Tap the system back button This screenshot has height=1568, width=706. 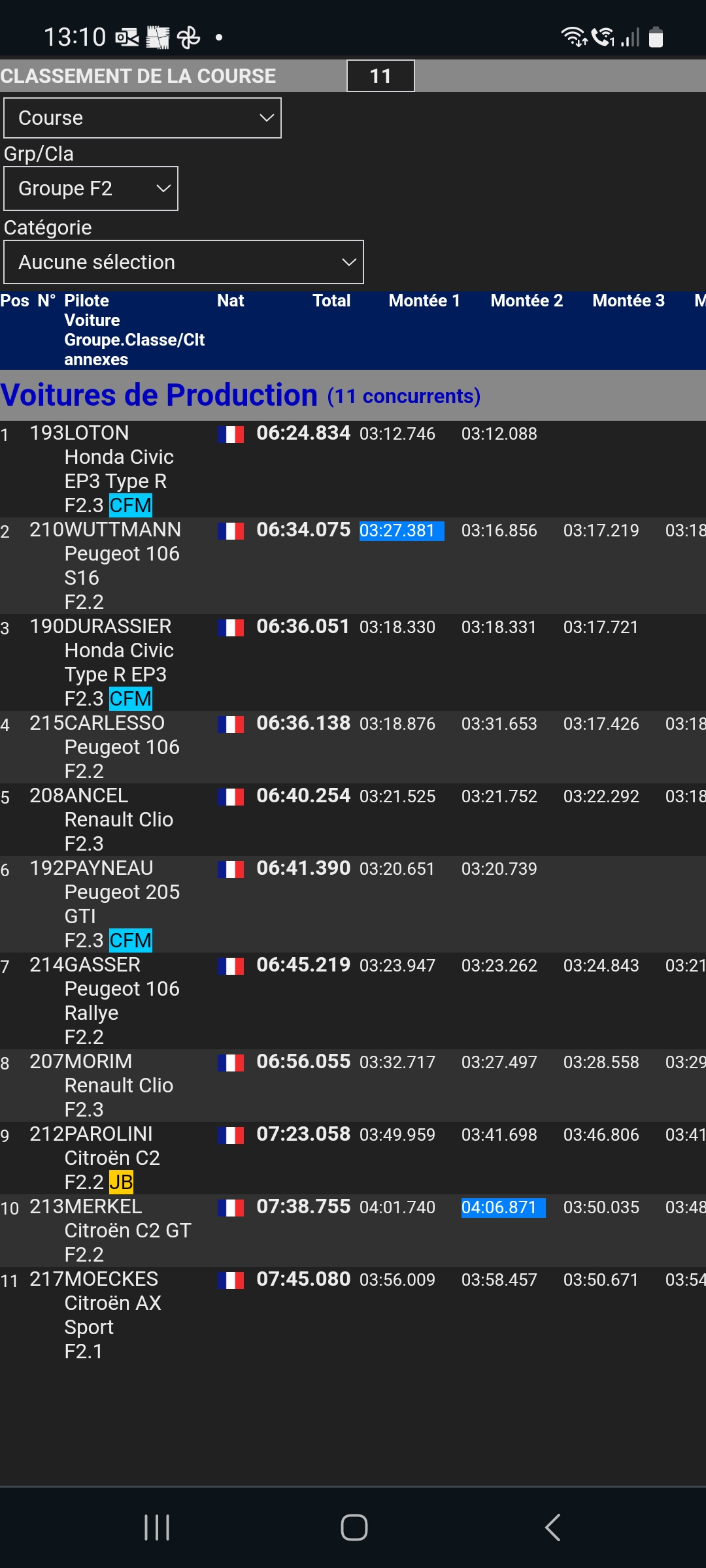(x=552, y=1527)
